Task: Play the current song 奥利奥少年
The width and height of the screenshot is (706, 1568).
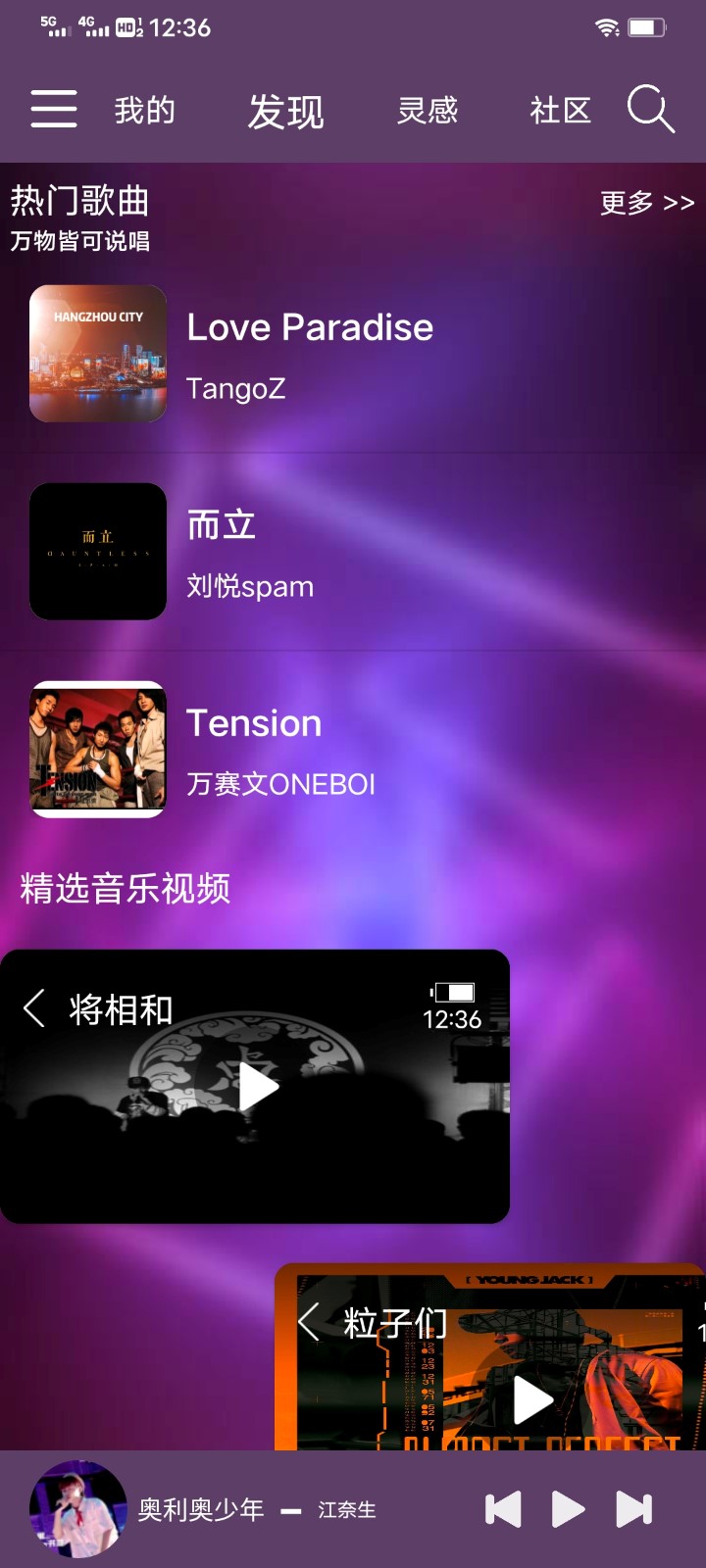Action: (x=568, y=1509)
